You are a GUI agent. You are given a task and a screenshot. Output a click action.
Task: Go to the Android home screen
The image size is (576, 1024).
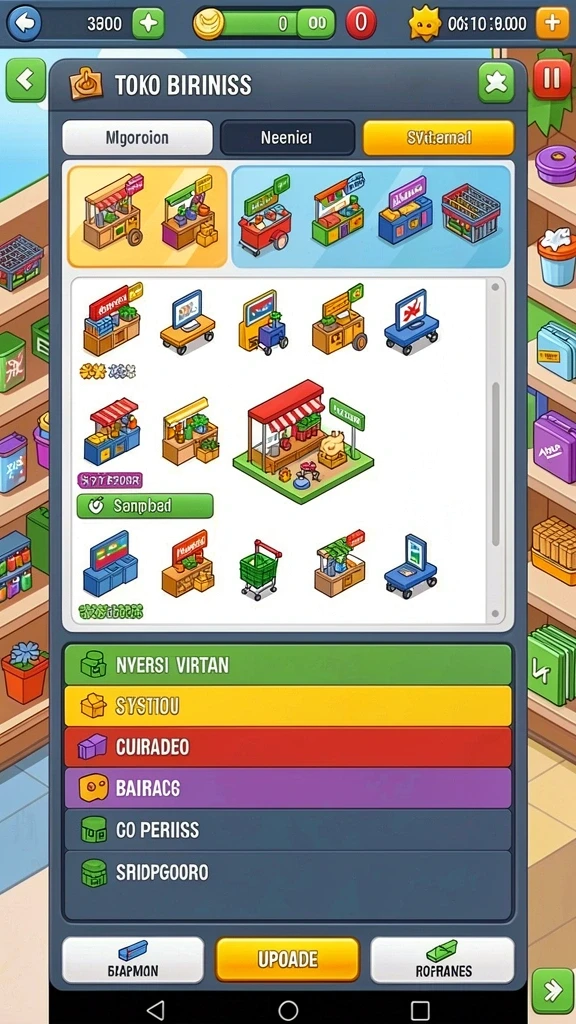[x=288, y=1010]
